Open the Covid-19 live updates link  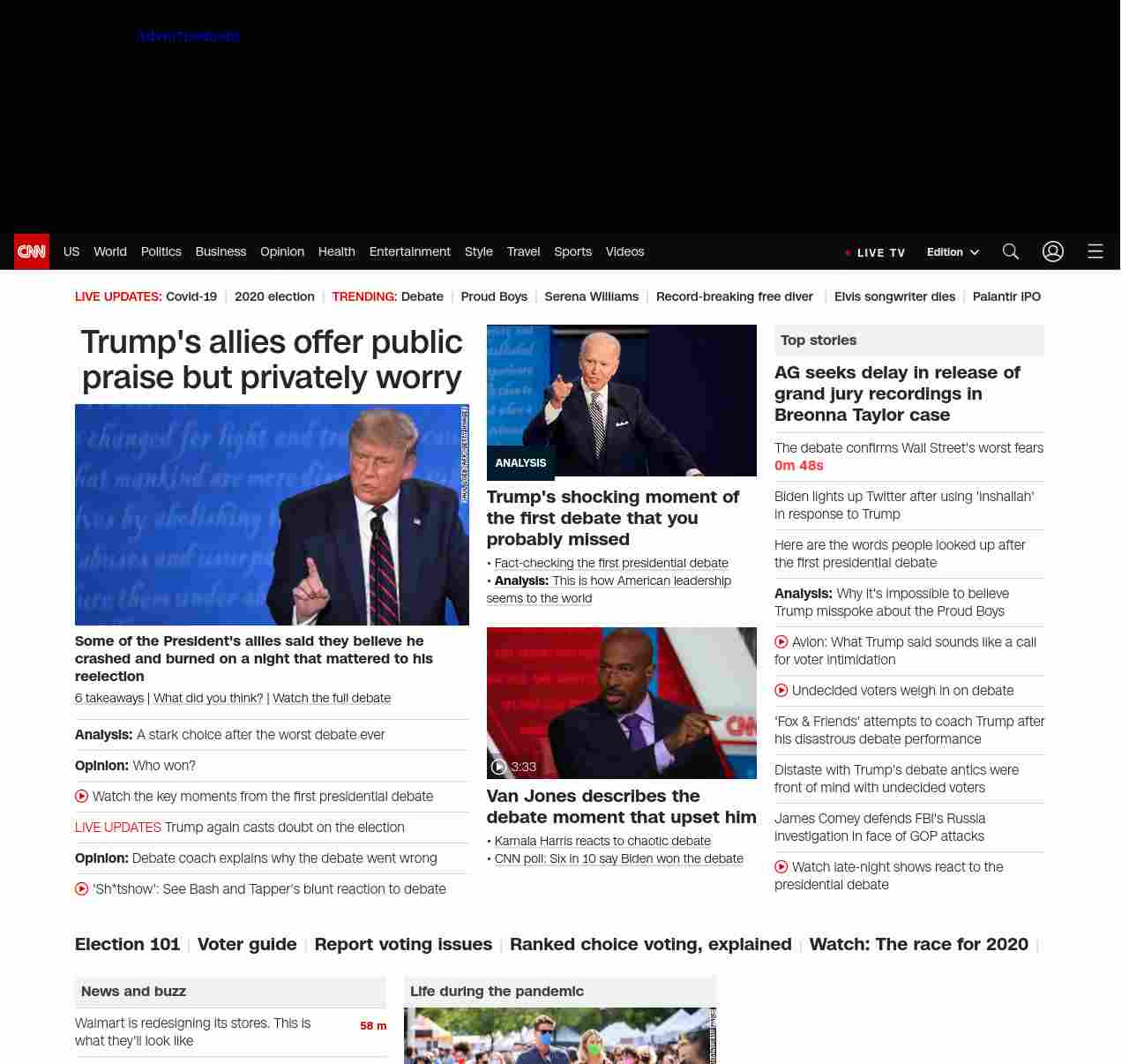[x=191, y=296]
